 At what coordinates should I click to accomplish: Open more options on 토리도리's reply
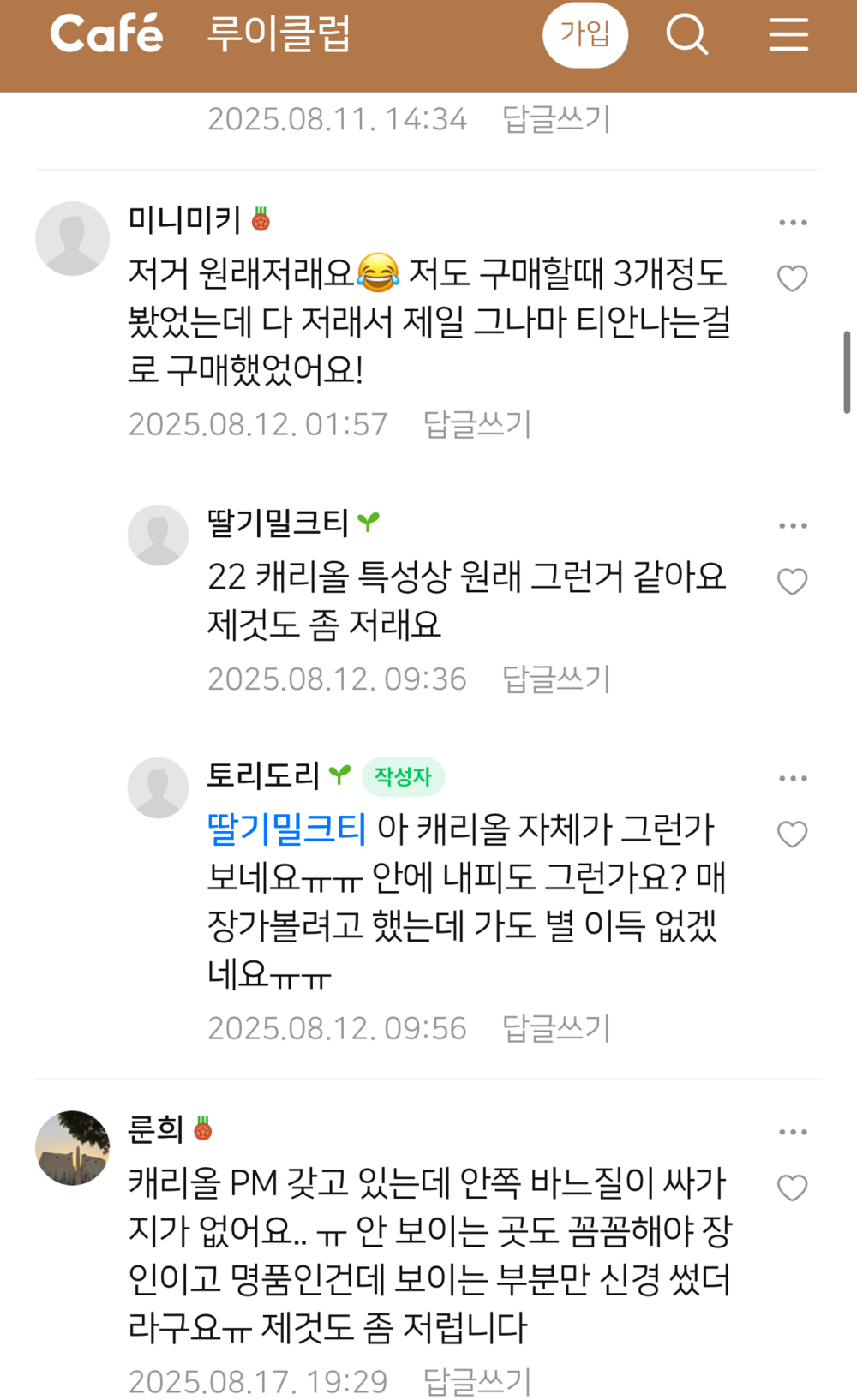[793, 779]
